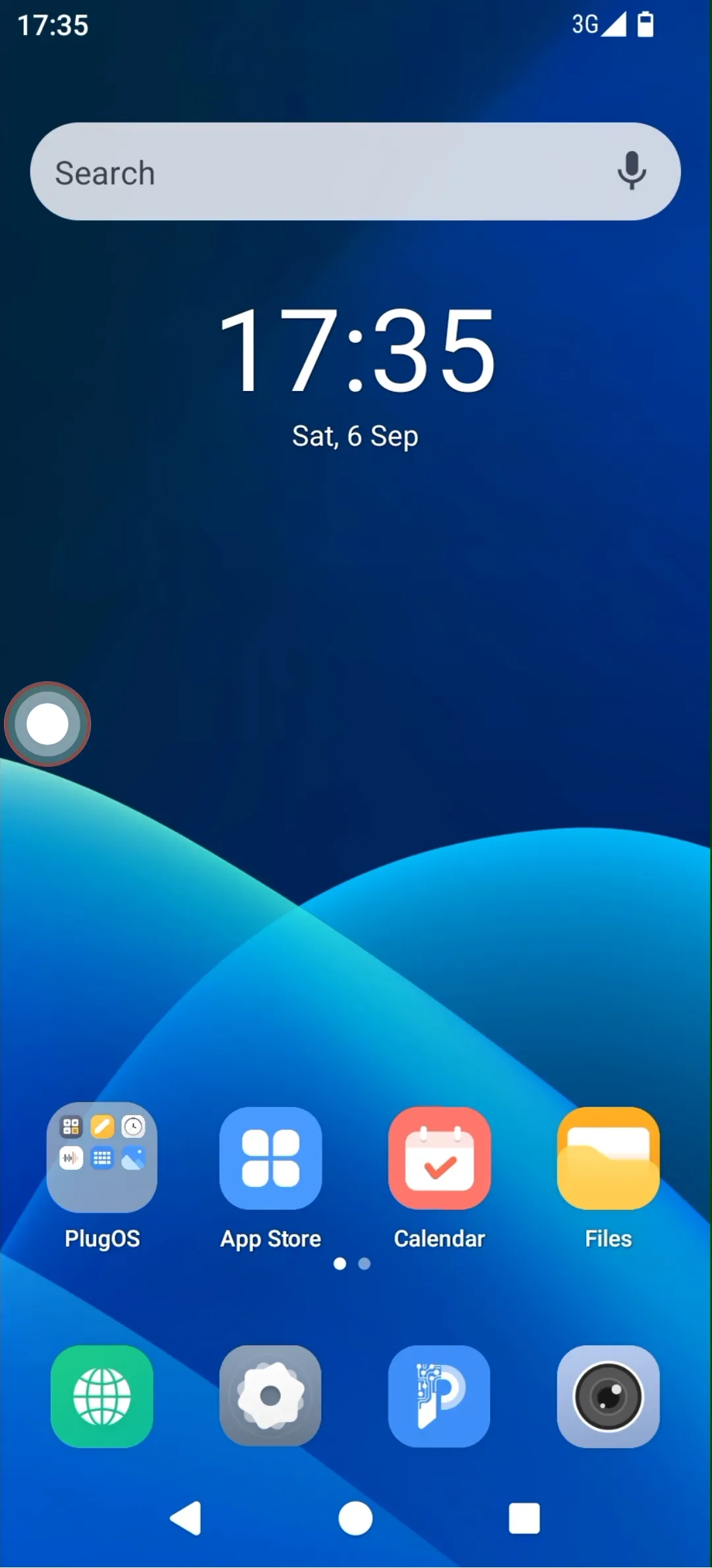The image size is (712, 1568).
Task: Open the Settings gear app
Action: coord(271,1397)
